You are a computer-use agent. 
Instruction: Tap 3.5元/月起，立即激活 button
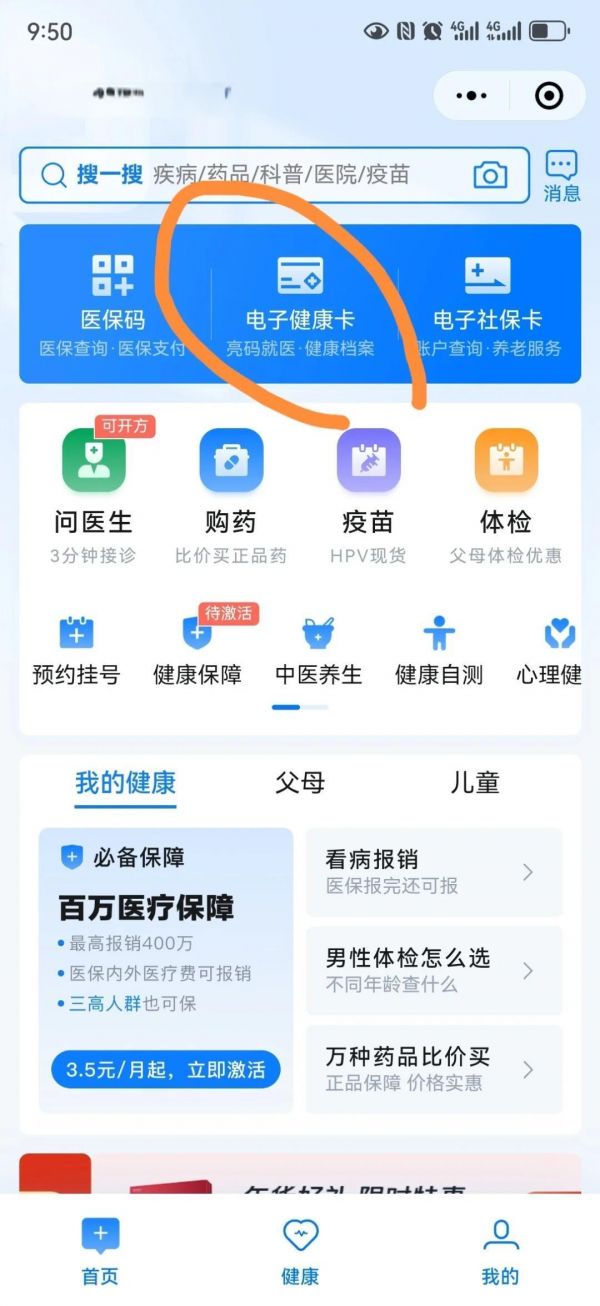(x=165, y=1069)
